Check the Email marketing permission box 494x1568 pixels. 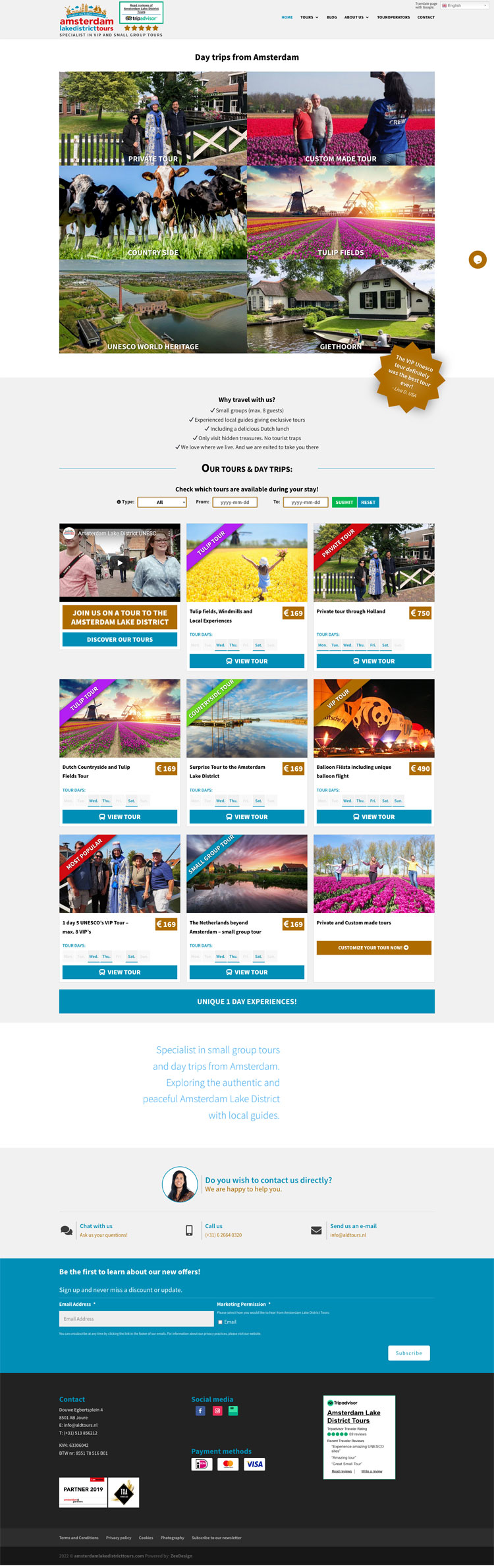[220, 1322]
